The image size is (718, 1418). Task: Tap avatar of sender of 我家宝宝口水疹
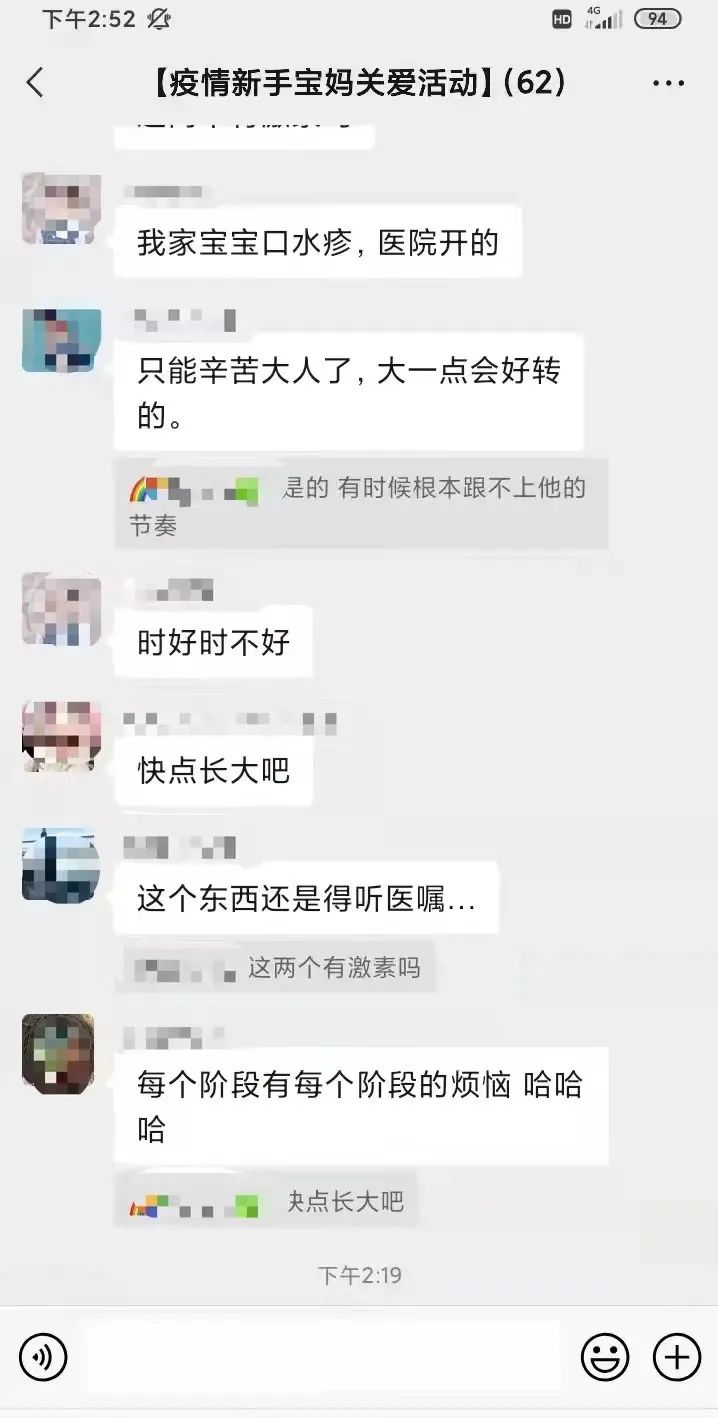coord(61,209)
